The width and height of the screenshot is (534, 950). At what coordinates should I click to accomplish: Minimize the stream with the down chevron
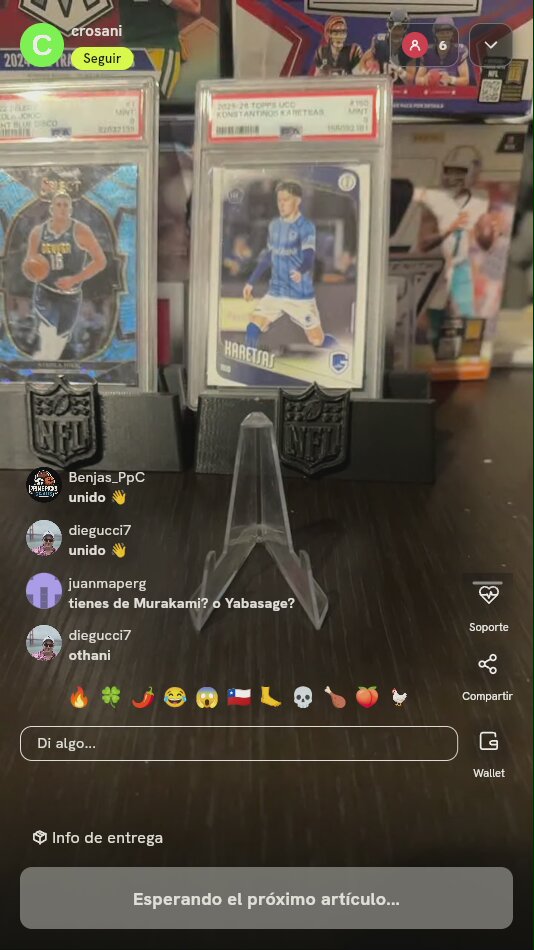(x=490, y=45)
